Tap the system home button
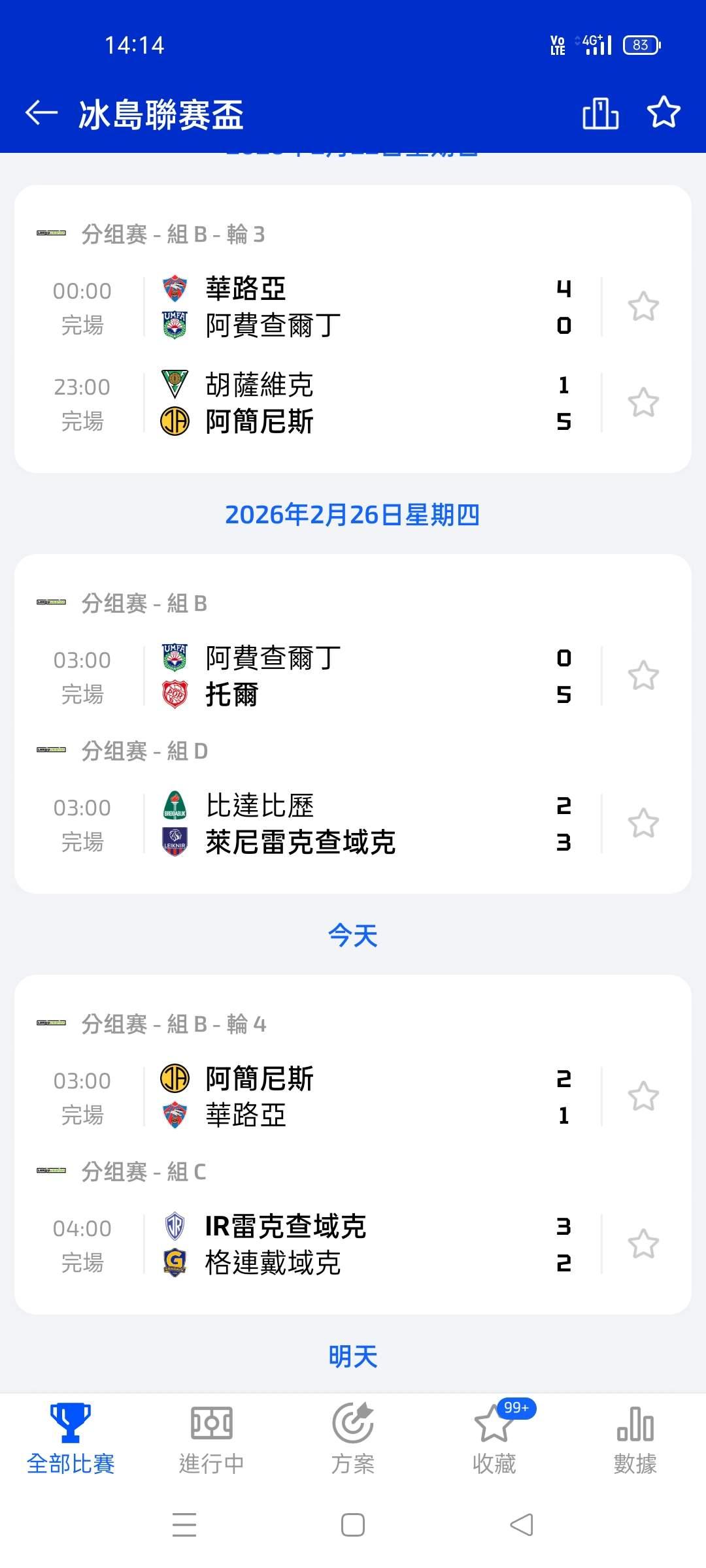Viewport: 706px width, 1568px height. coord(353,1526)
